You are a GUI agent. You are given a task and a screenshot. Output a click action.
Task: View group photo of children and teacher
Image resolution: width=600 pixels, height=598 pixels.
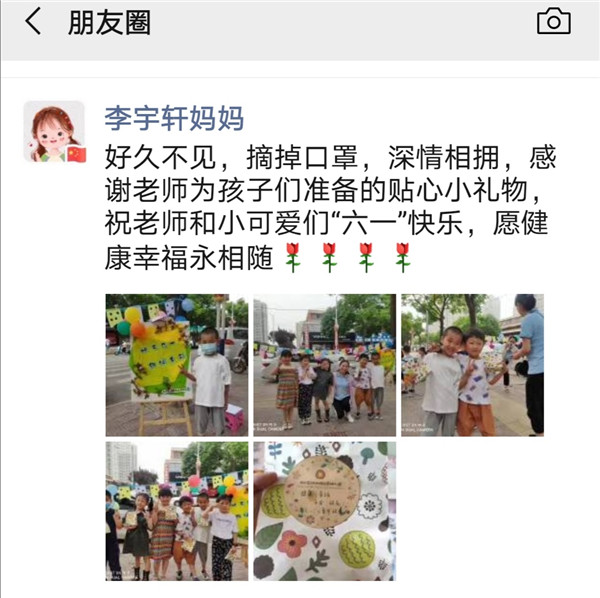324,365
